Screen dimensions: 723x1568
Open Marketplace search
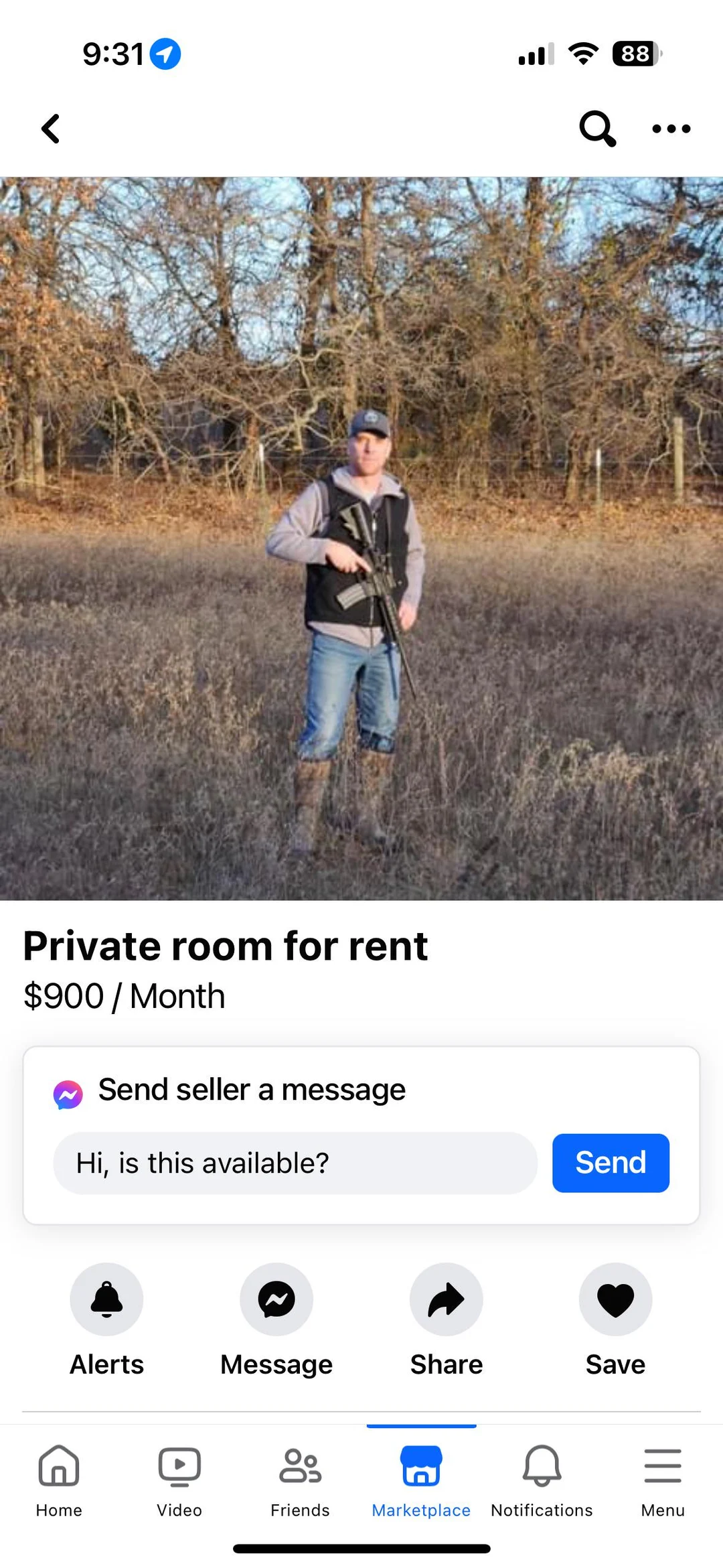pos(596,129)
